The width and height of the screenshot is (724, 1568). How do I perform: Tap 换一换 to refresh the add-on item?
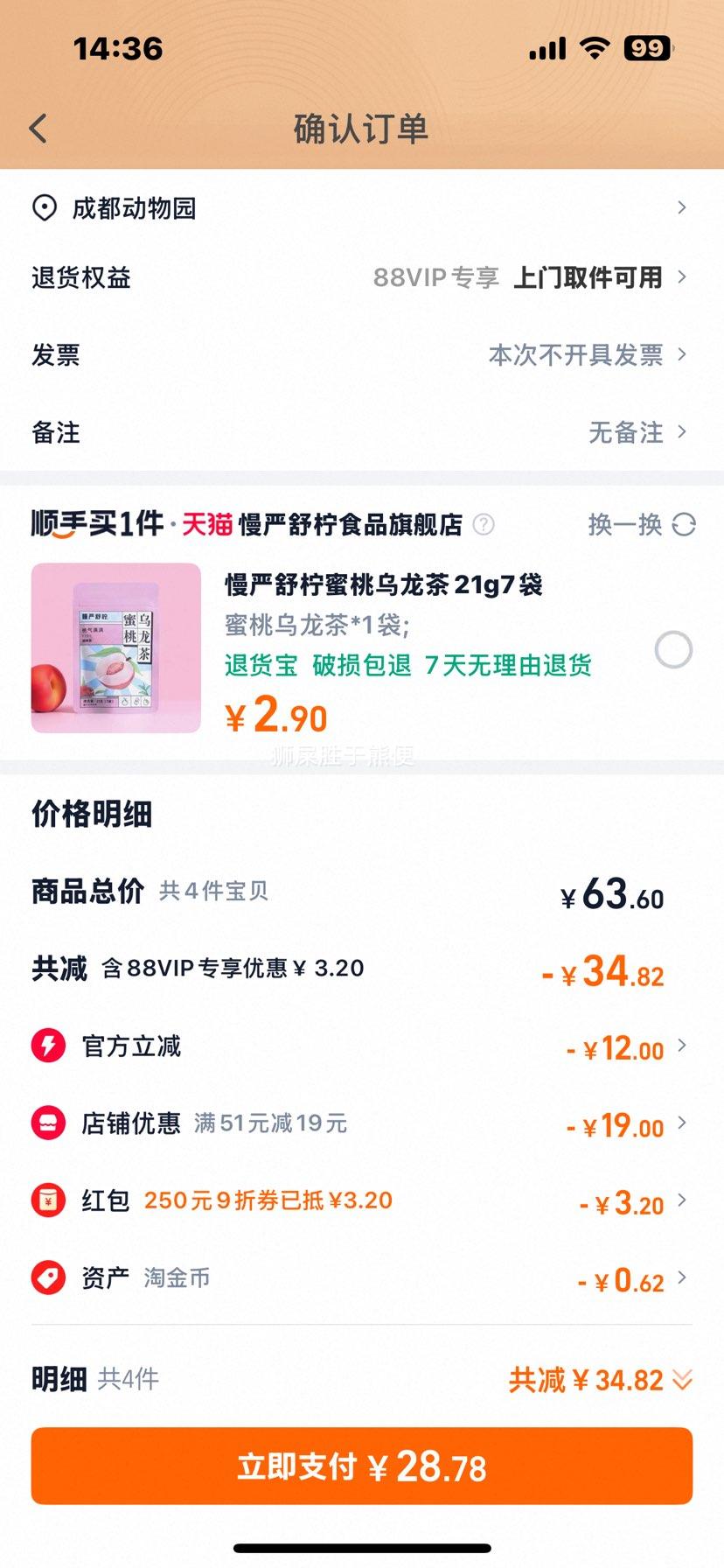click(x=641, y=524)
